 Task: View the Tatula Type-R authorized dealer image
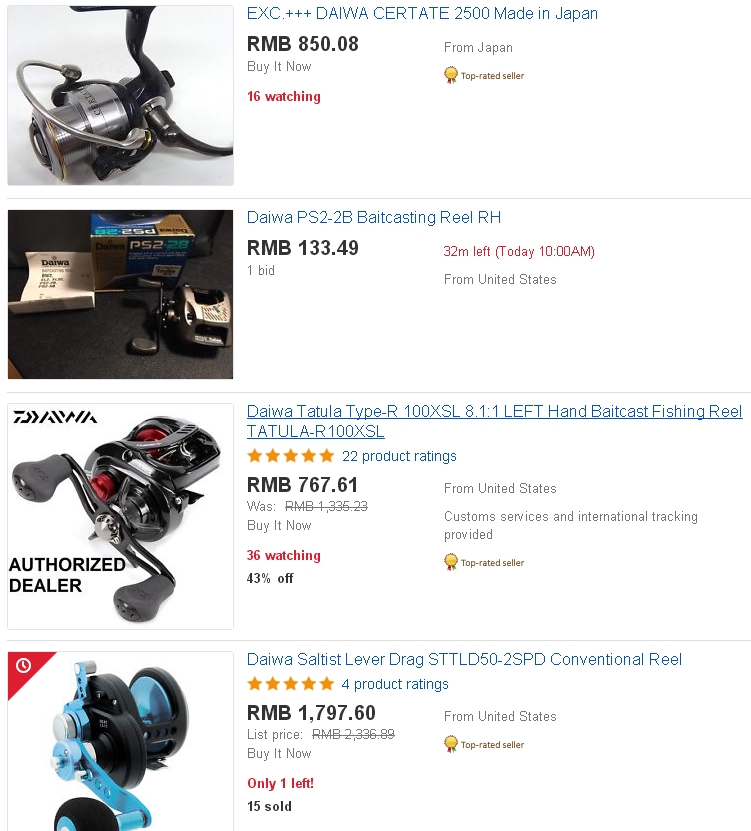[x=120, y=516]
